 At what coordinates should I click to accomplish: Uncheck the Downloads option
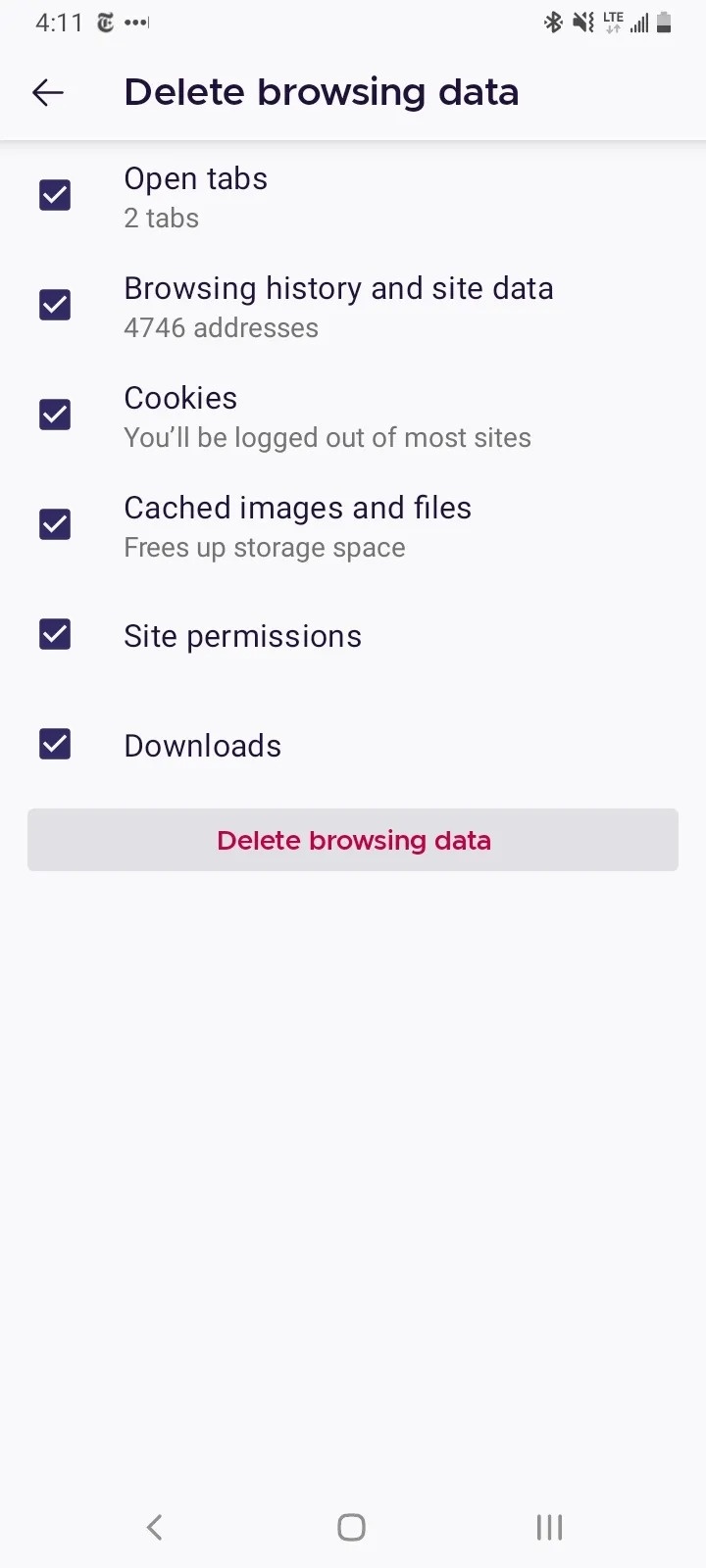click(x=55, y=744)
